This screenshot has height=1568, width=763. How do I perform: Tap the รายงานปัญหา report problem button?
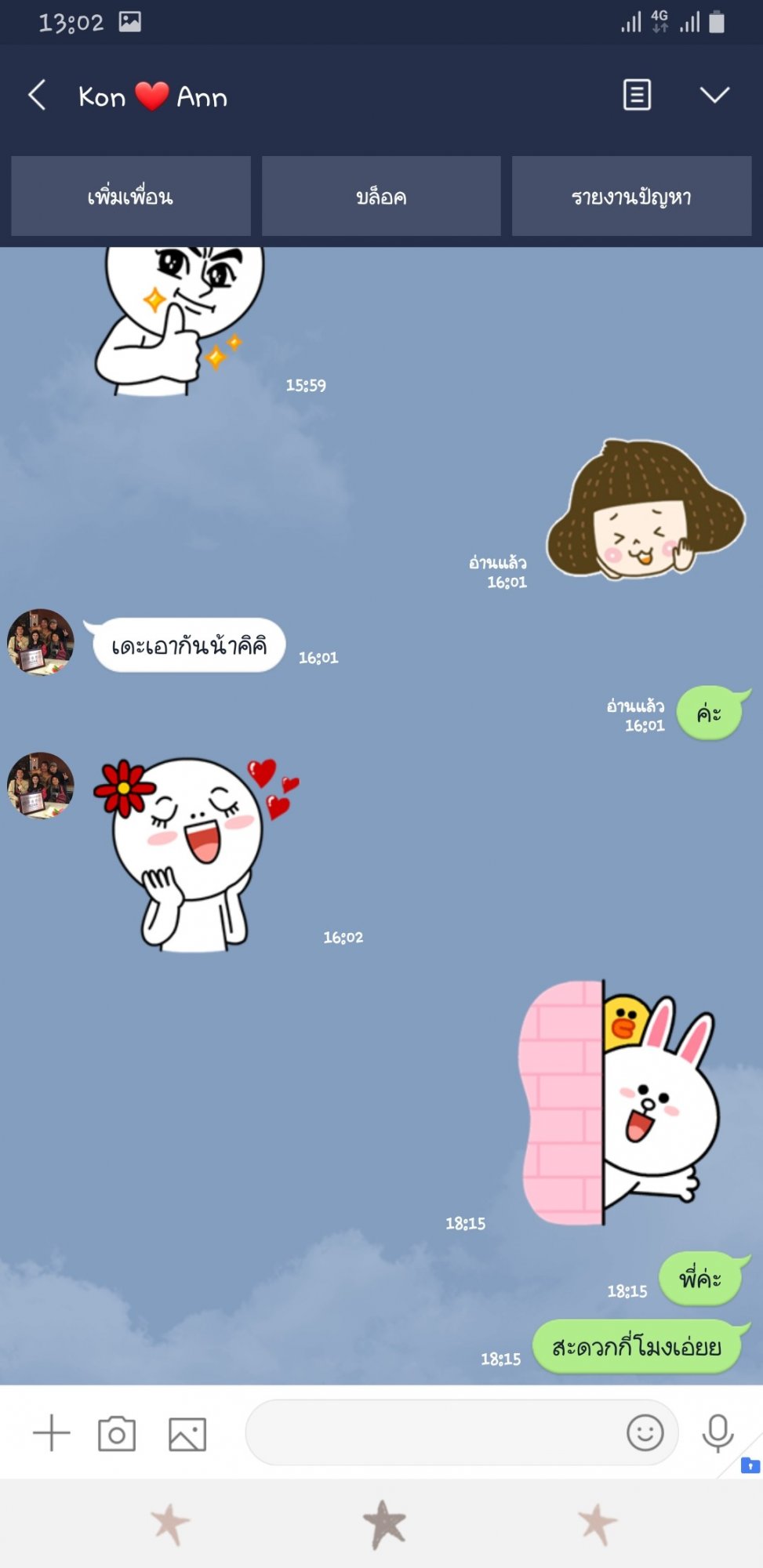(631, 196)
